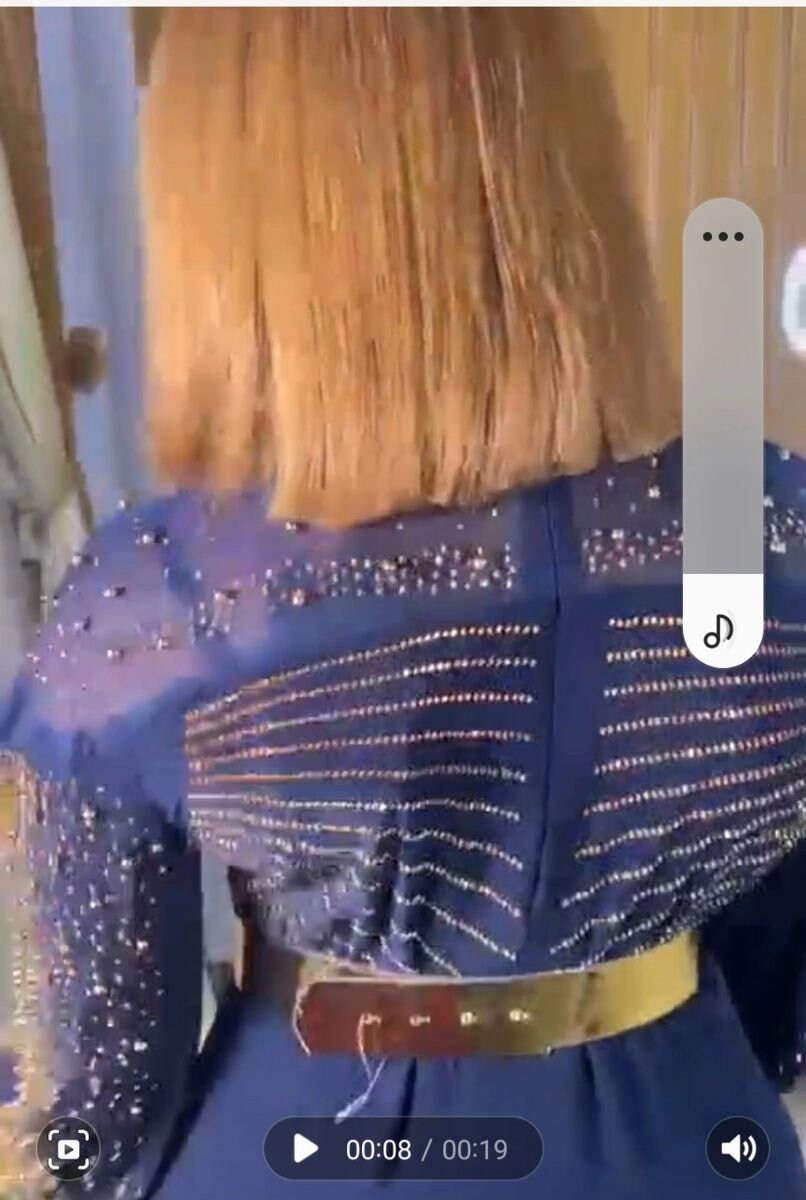This screenshot has height=1200, width=806.
Task: Capture a screenshot of the video
Action: coord(68,1149)
